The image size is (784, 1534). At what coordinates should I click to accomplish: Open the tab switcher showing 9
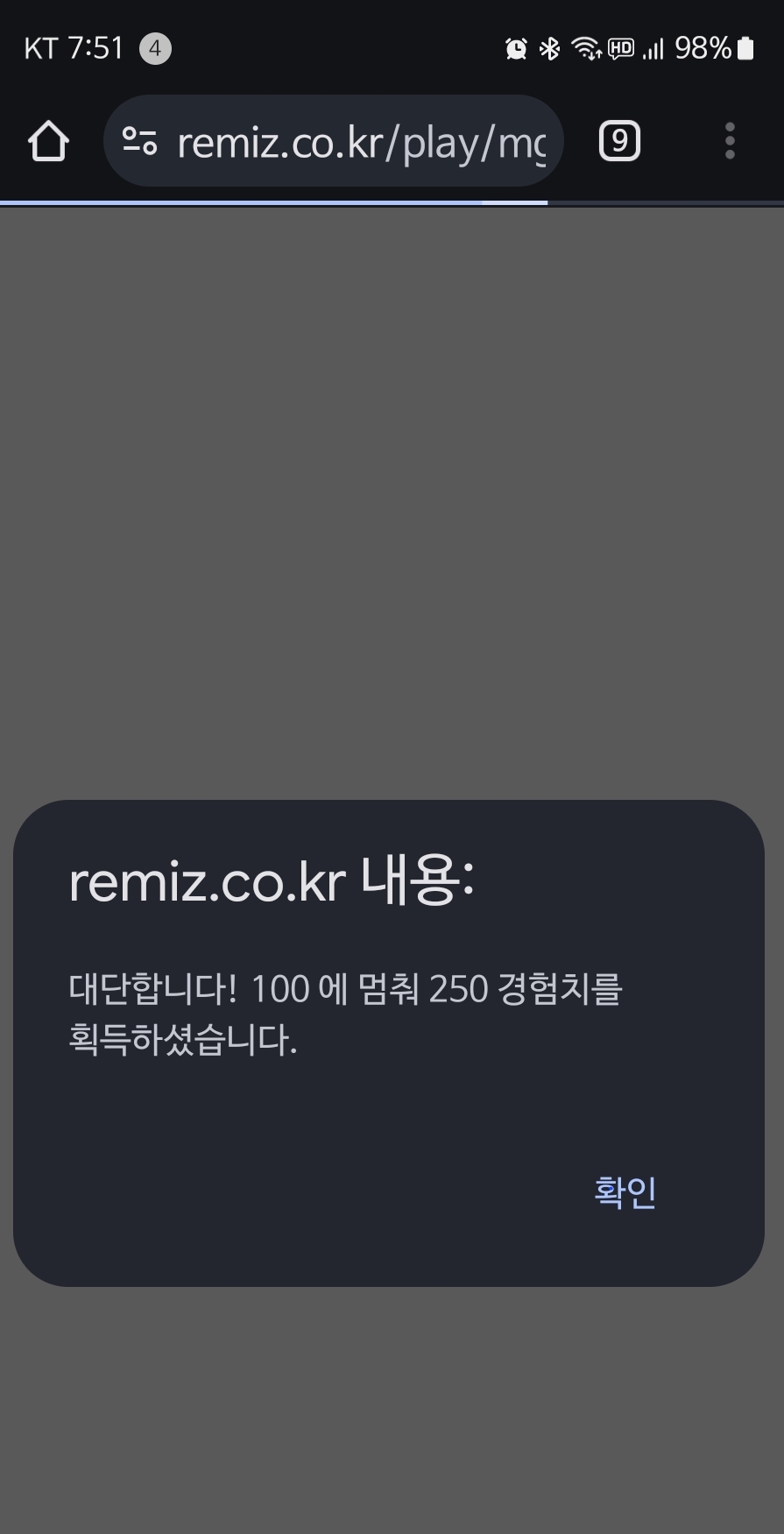(619, 141)
